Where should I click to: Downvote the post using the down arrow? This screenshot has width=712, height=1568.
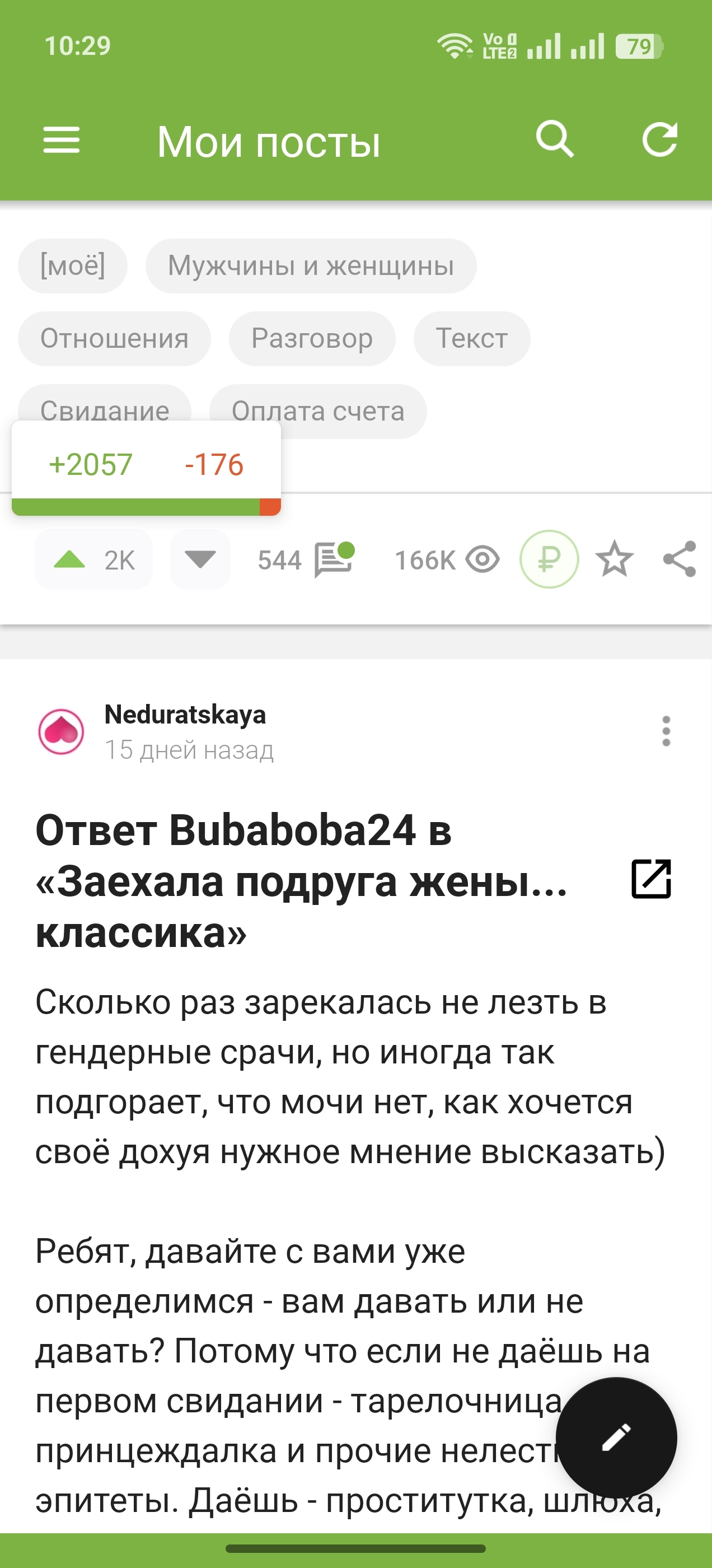(x=200, y=559)
